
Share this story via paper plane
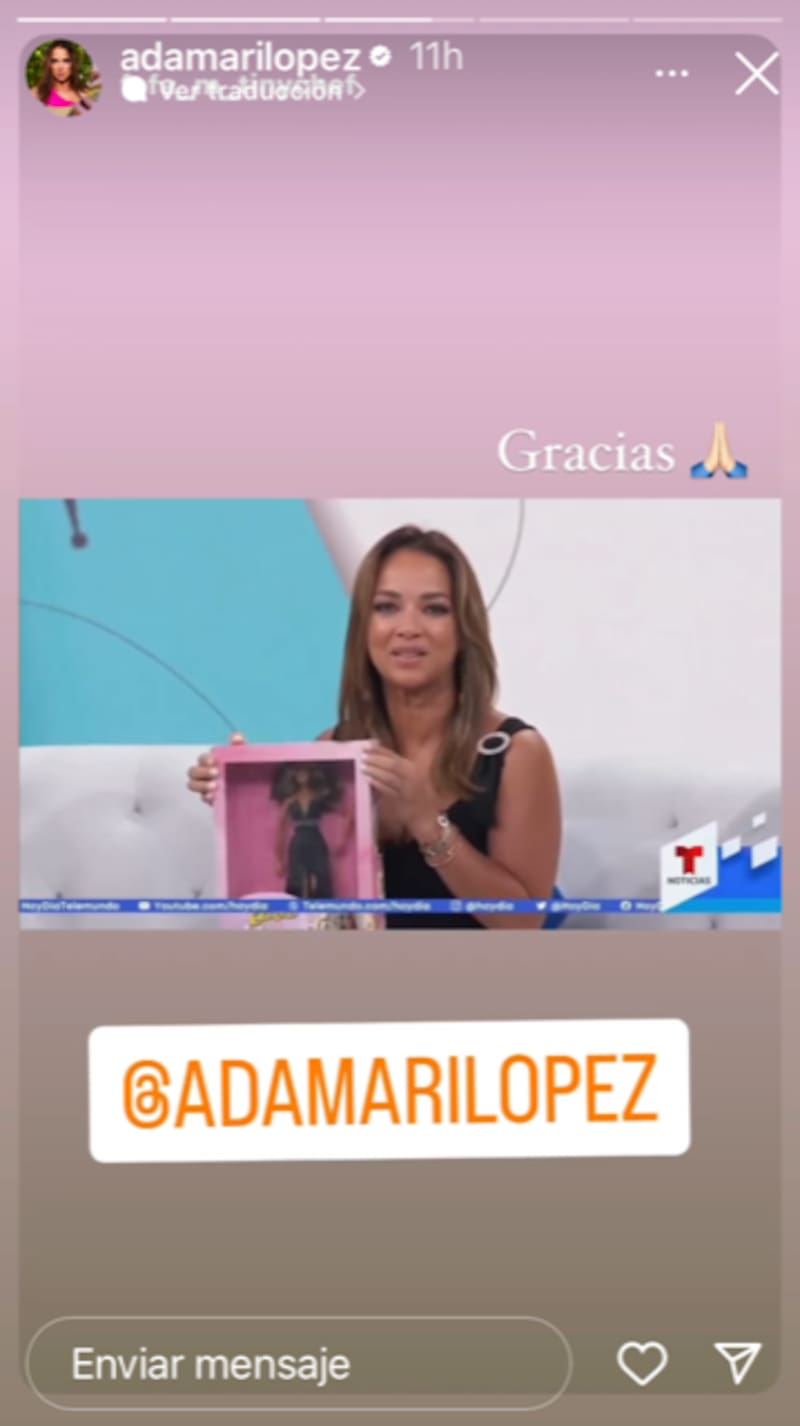tap(738, 1363)
